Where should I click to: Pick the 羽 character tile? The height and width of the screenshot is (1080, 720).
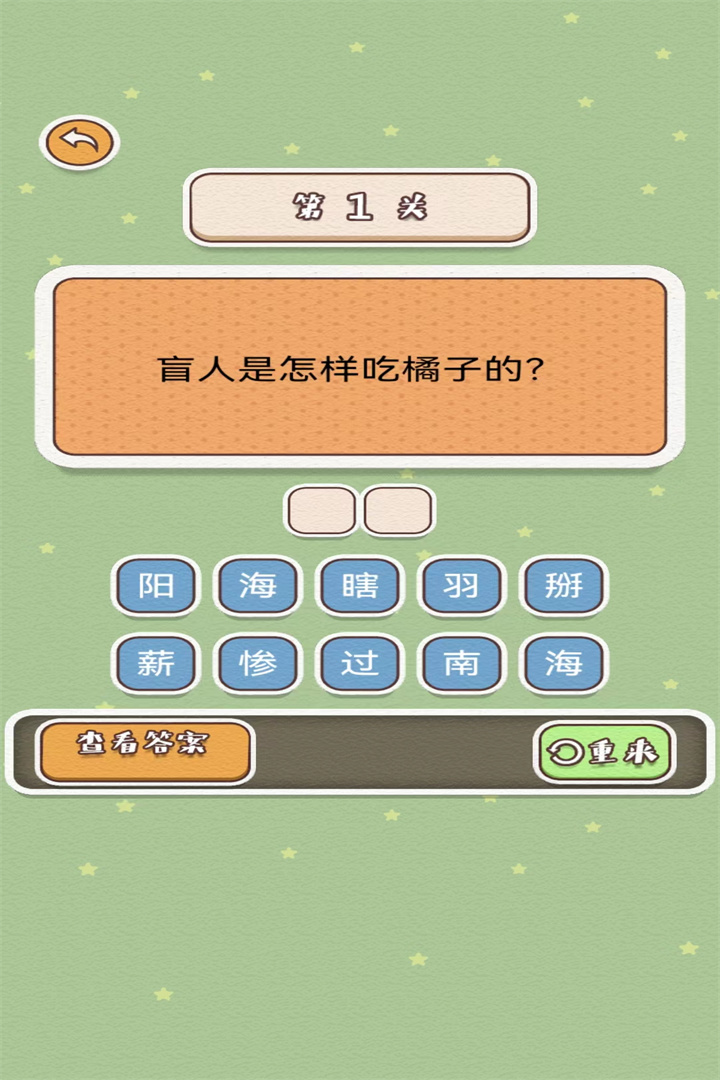[x=461, y=586]
